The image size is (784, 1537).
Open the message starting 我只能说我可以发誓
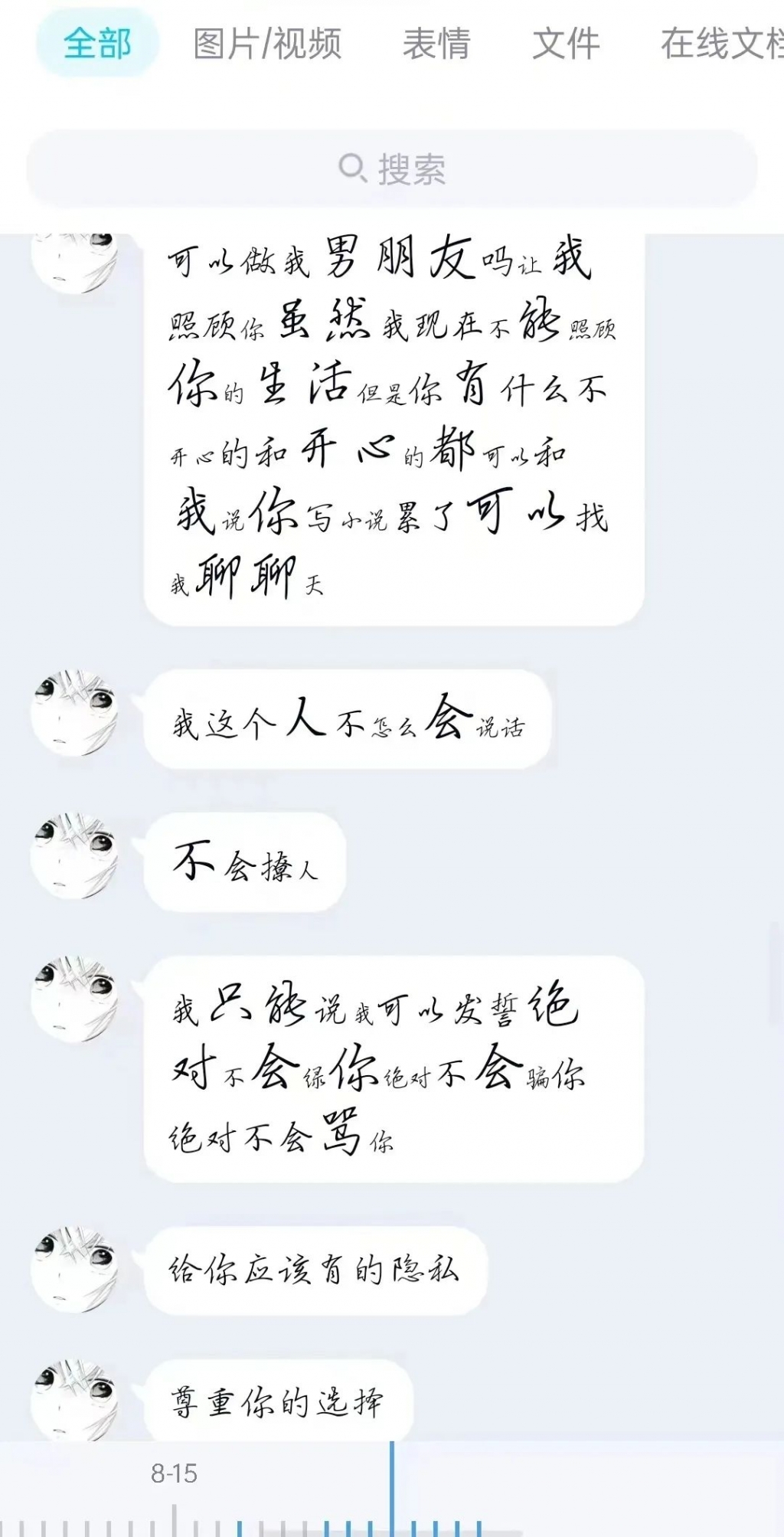[x=394, y=1069]
